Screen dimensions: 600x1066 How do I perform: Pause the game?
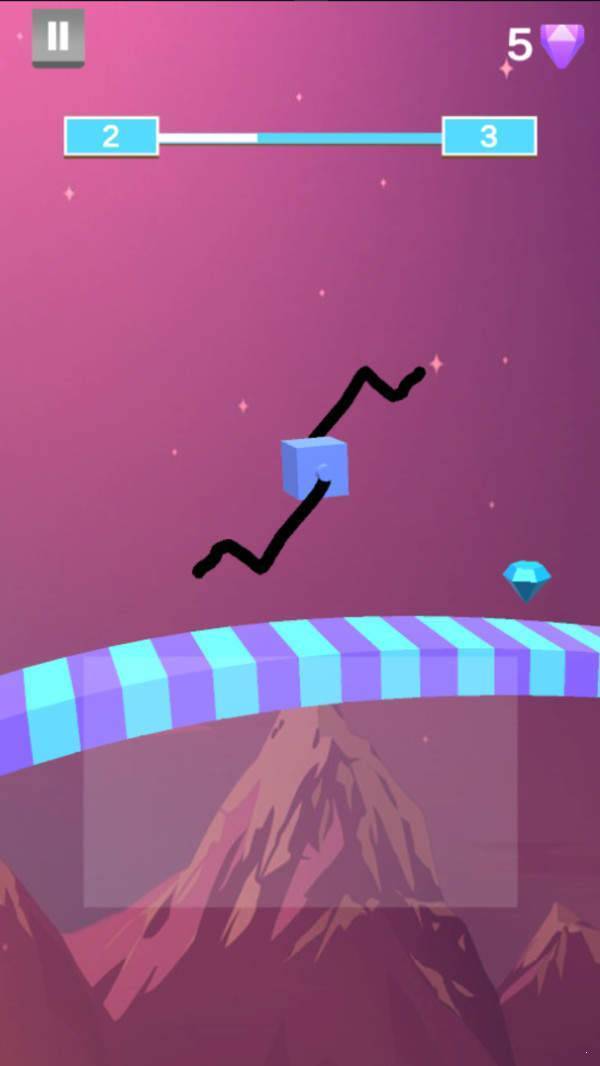tap(58, 37)
